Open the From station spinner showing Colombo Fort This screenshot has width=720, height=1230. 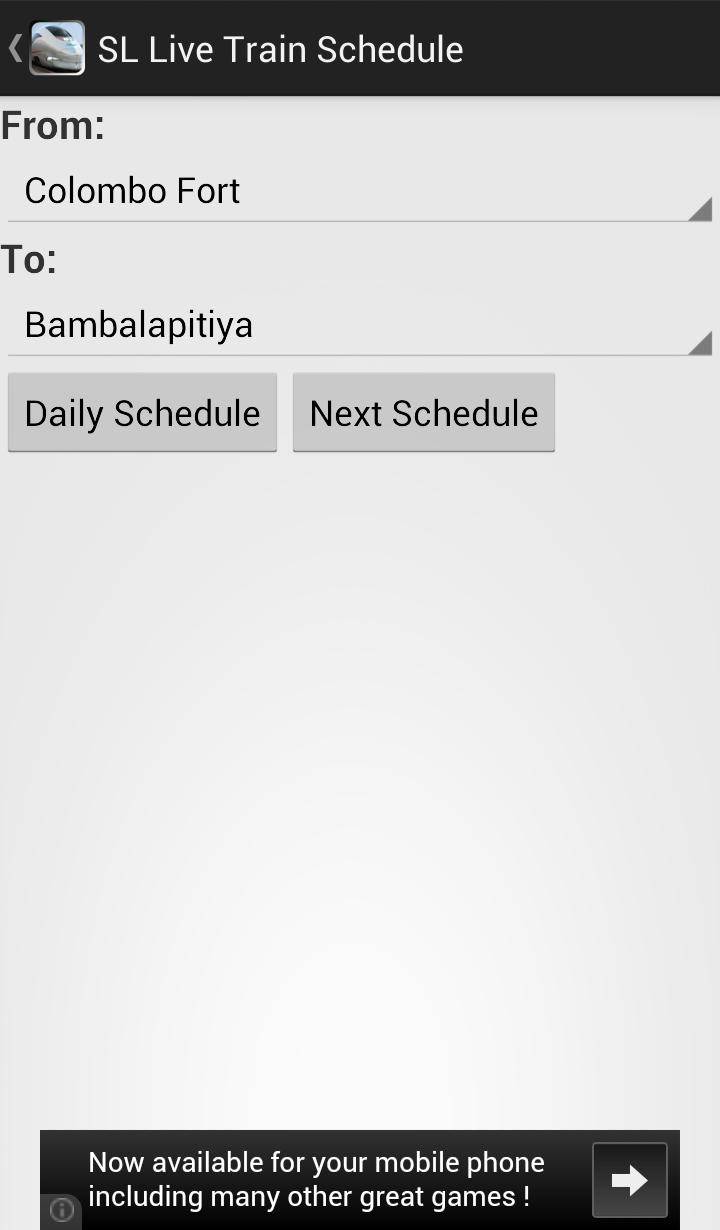[x=360, y=190]
